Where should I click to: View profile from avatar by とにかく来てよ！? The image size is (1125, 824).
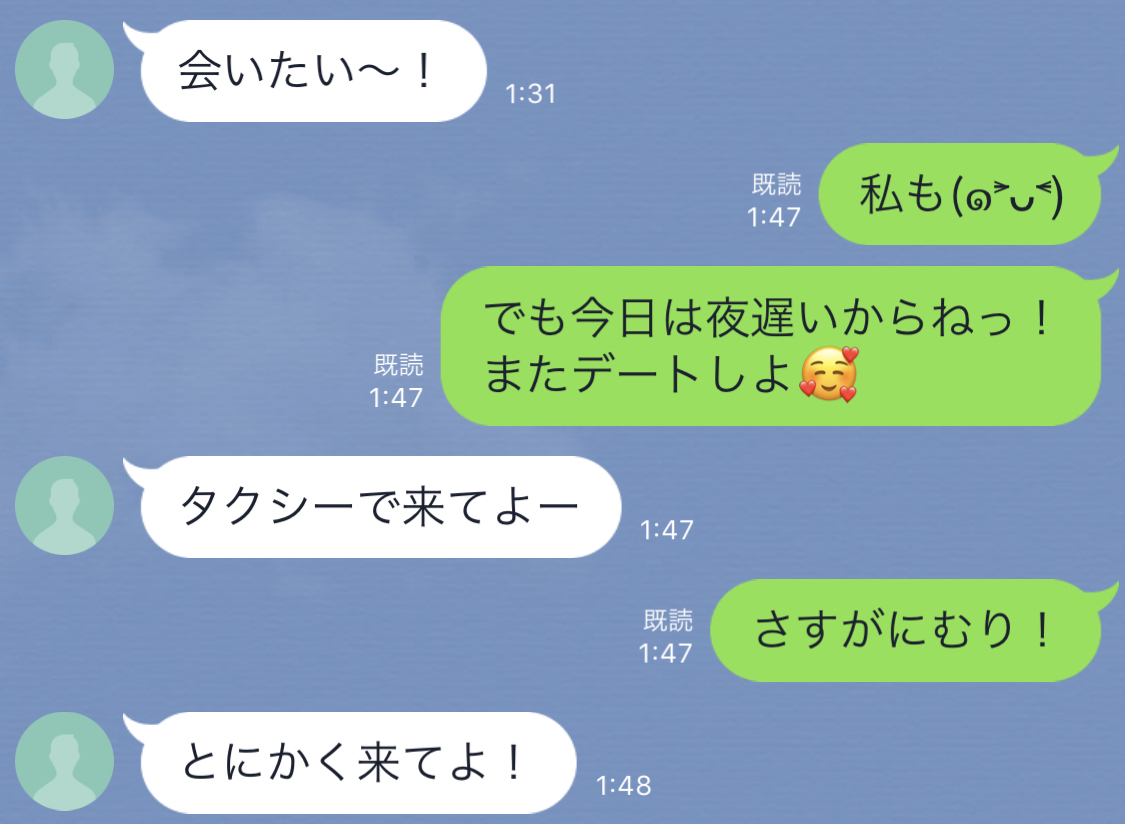click(65, 761)
